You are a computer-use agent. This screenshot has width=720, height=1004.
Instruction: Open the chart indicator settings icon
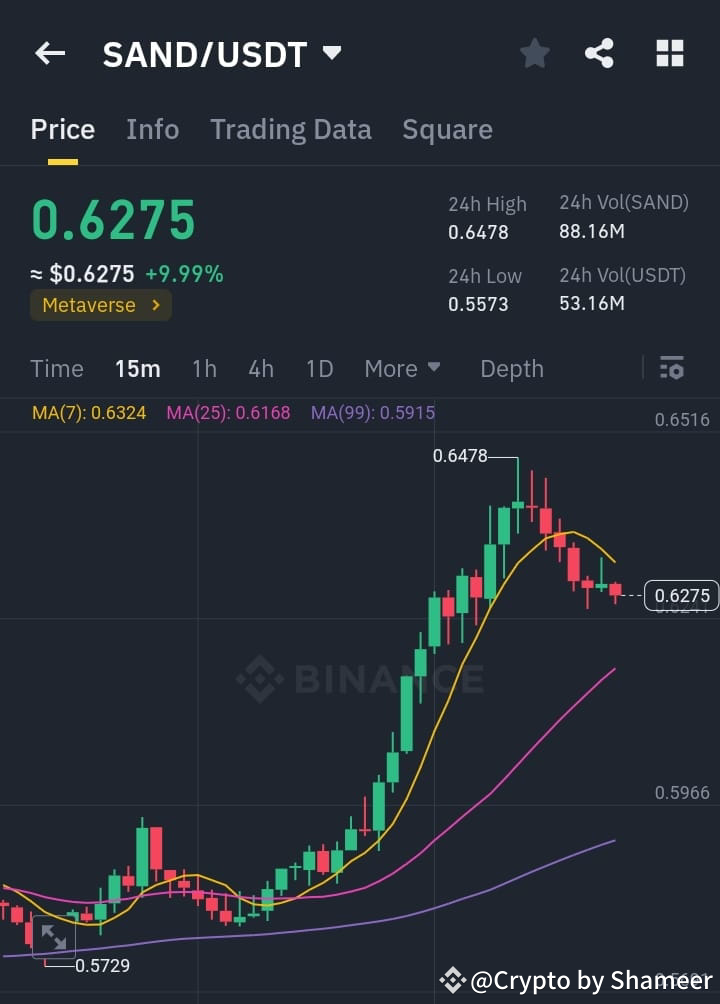tap(671, 368)
